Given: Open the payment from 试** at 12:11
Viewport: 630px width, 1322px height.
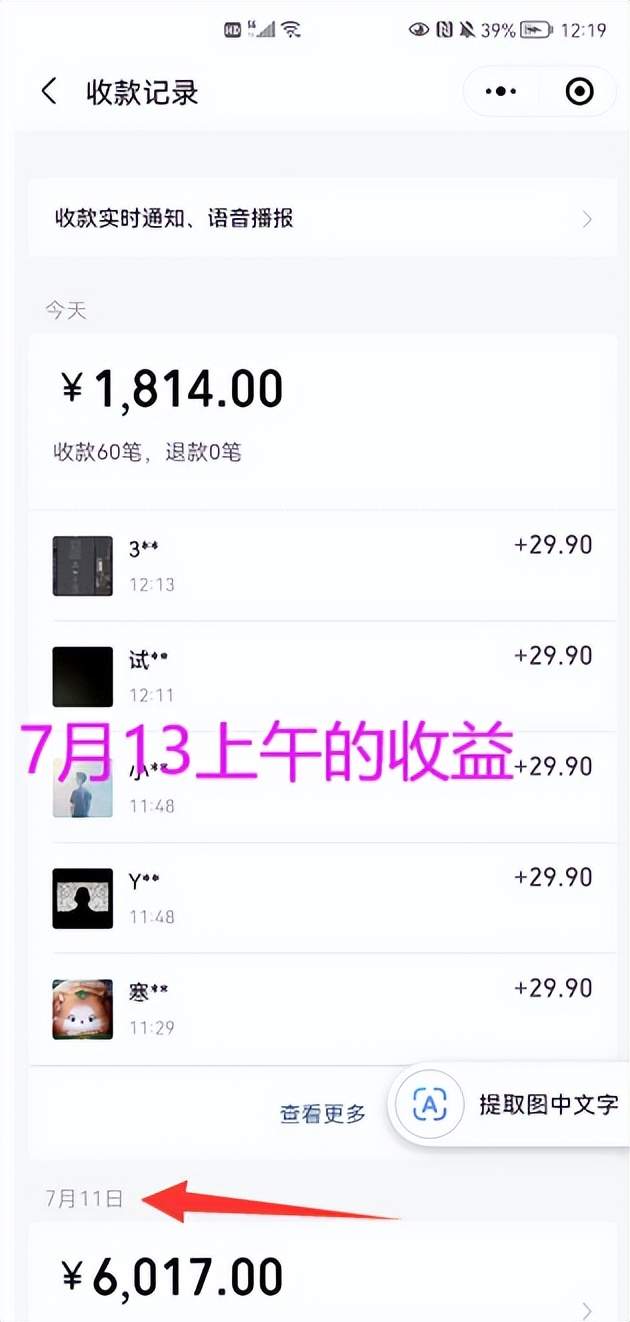Looking at the screenshot, I should 322,675.
